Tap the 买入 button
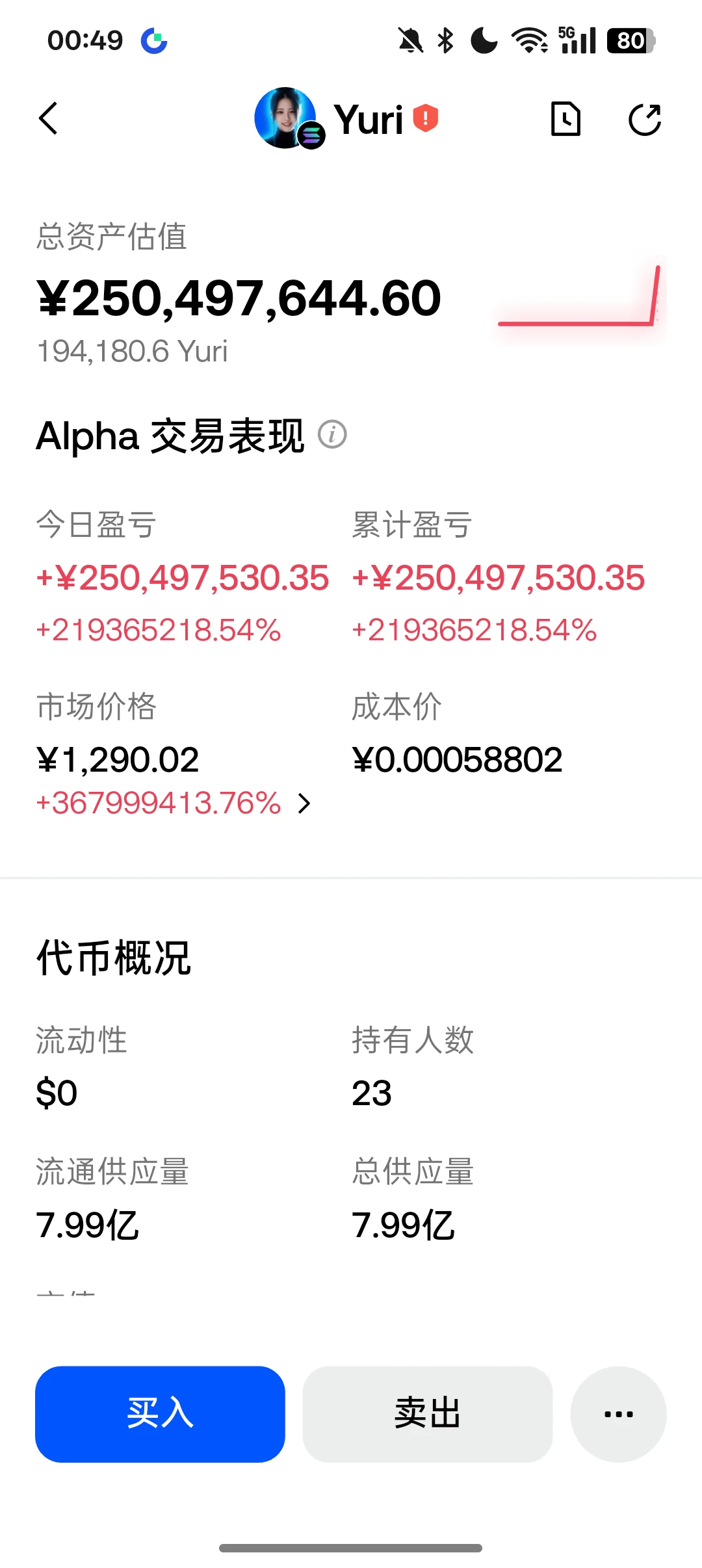This screenshot has height=1568, width=702. pyautogui.click(x=160, y=1414)
